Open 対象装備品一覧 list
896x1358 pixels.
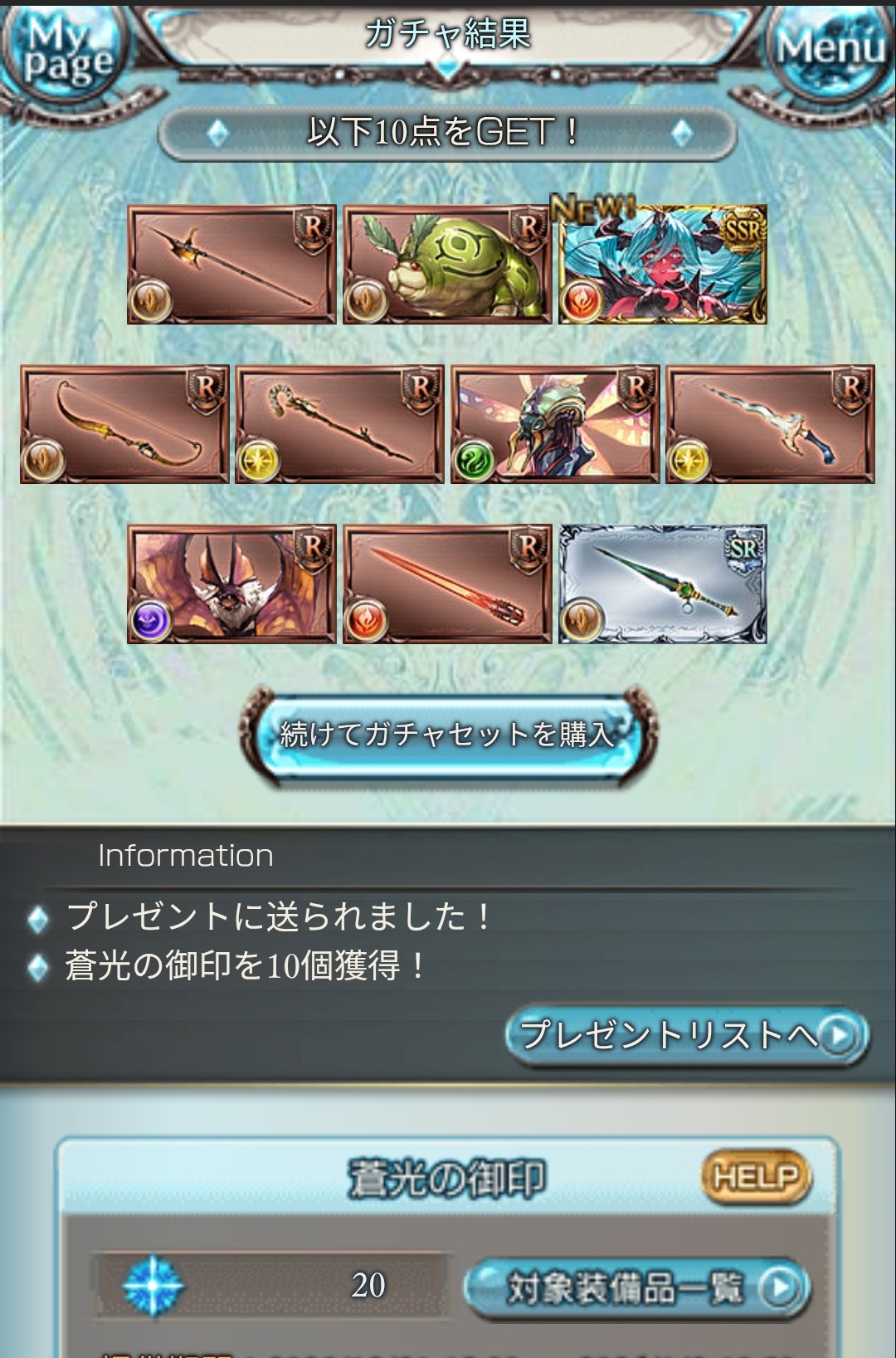pyautogui.click(x=636, y=1287)
